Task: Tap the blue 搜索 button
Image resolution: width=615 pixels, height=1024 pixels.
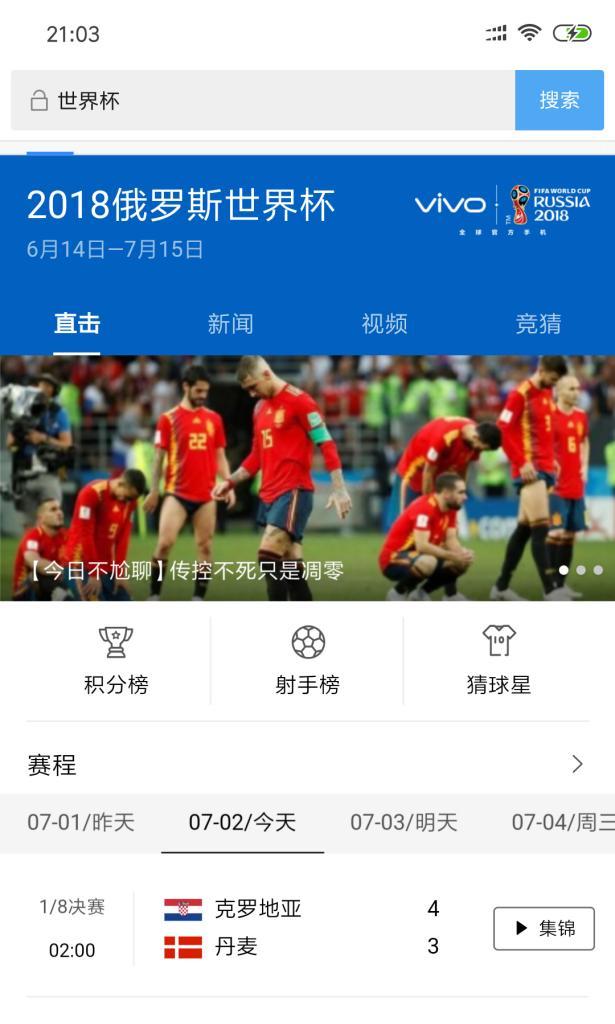Action: [x=559, y=100]
